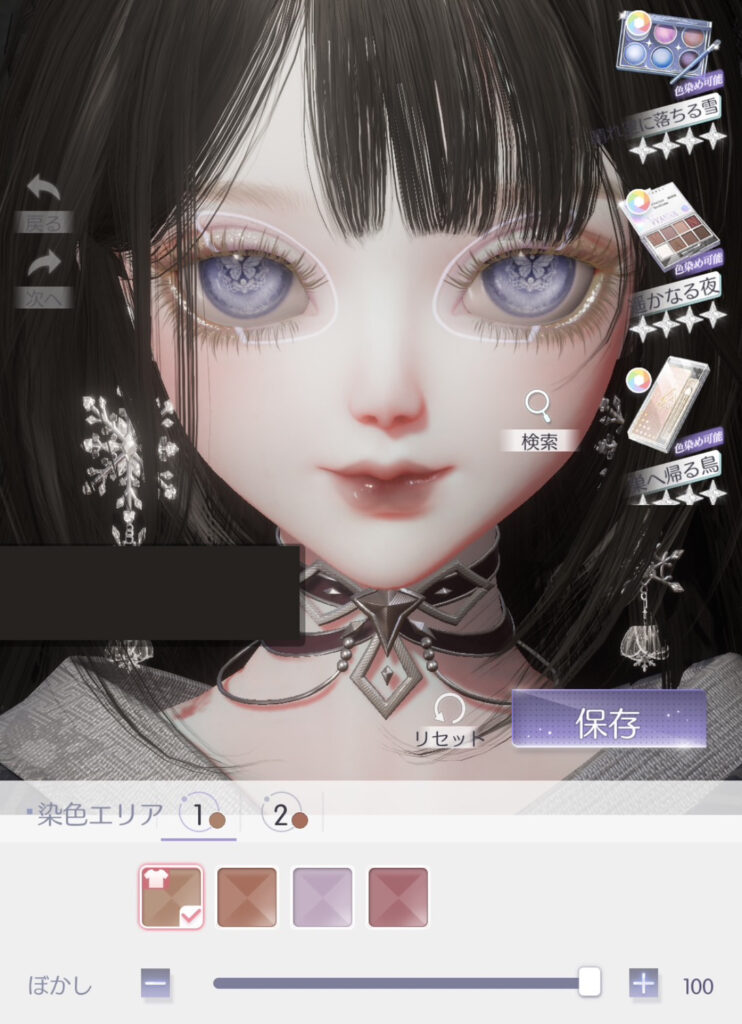This screenshot has width=742, height=1024.
Task: Increase ぼかし with the plus button
Action: [x=643, y=984]
